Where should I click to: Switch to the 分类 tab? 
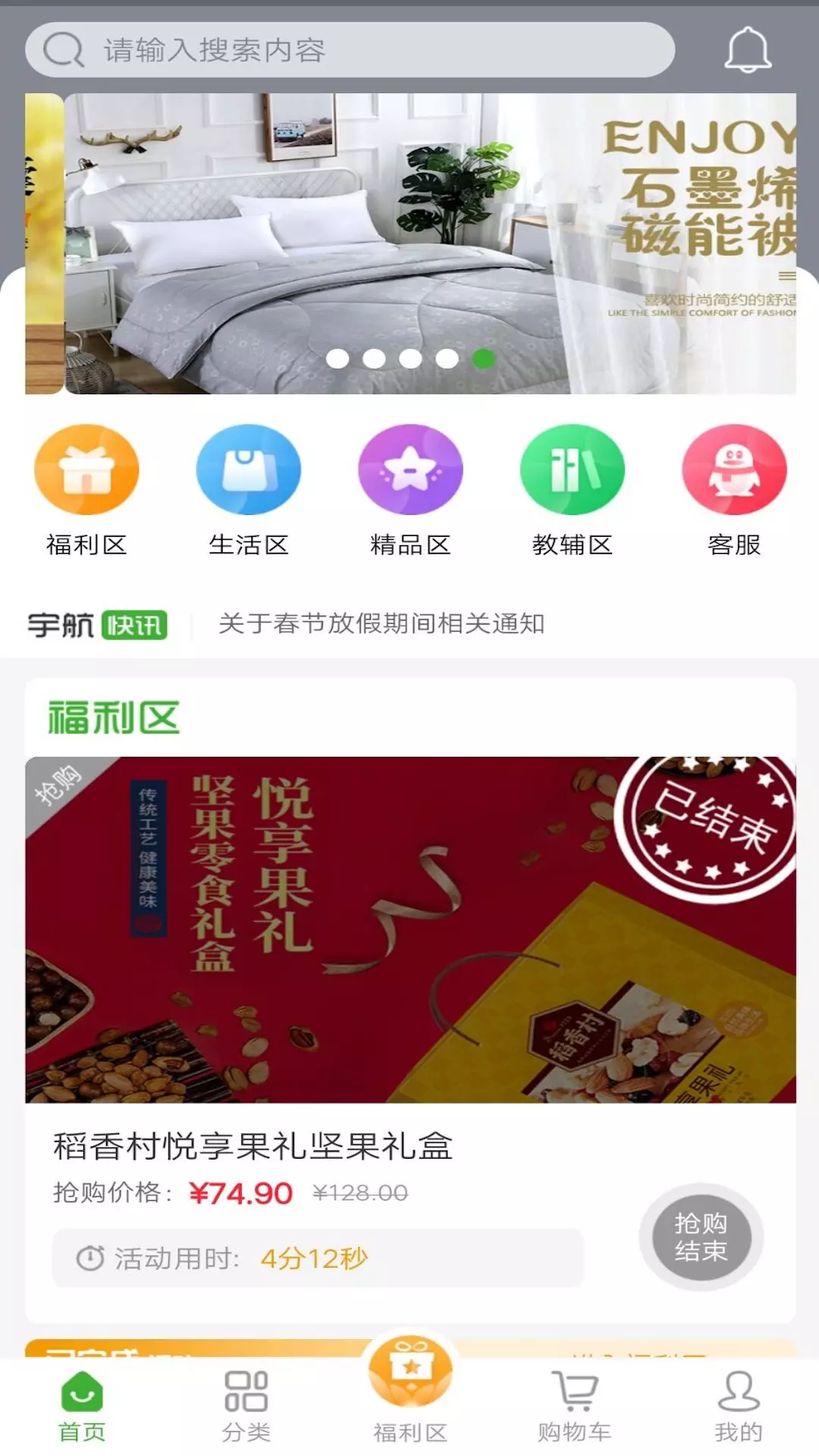[246, 1407]
